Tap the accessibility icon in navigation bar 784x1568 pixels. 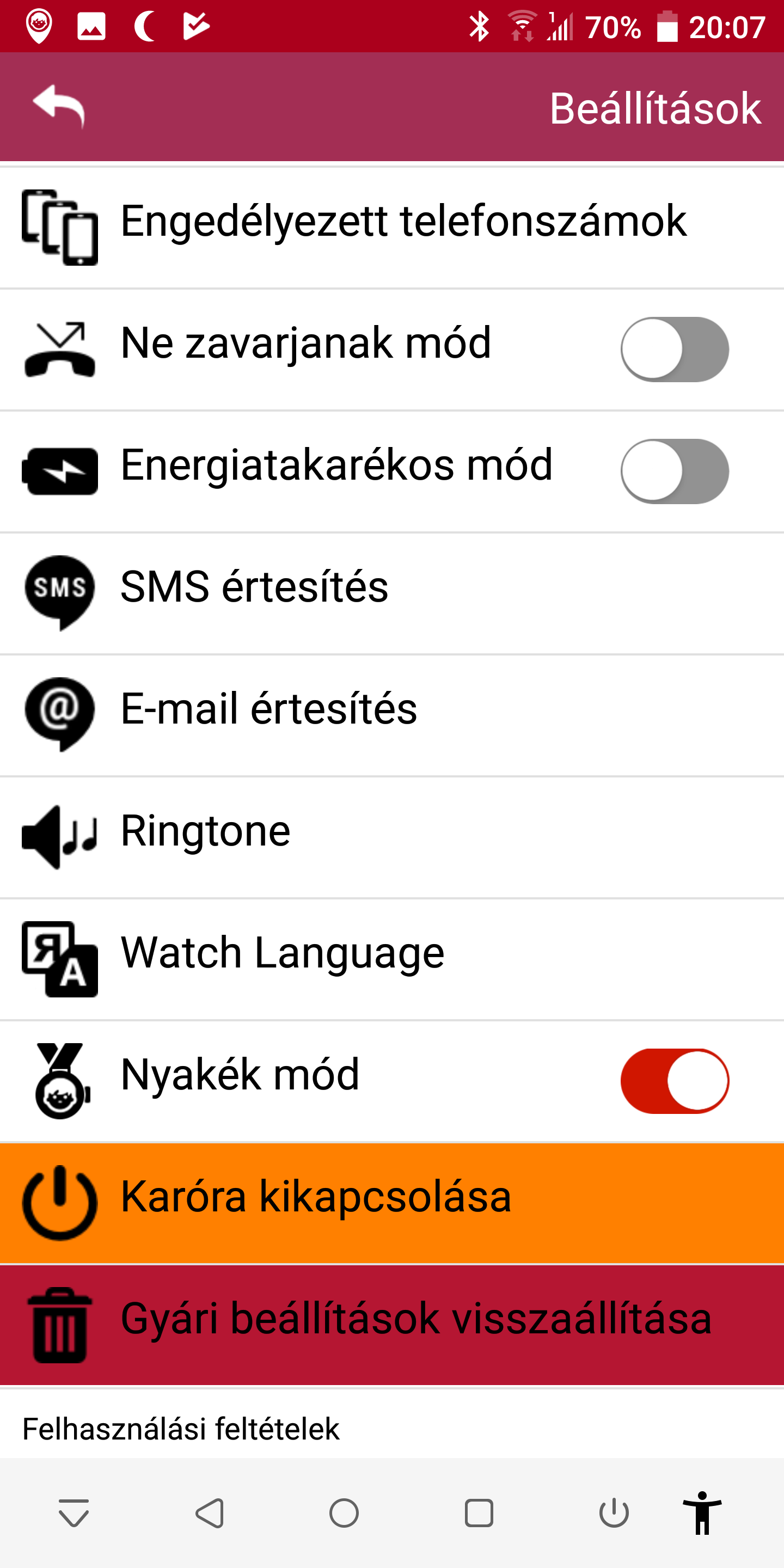(702, 1512)
